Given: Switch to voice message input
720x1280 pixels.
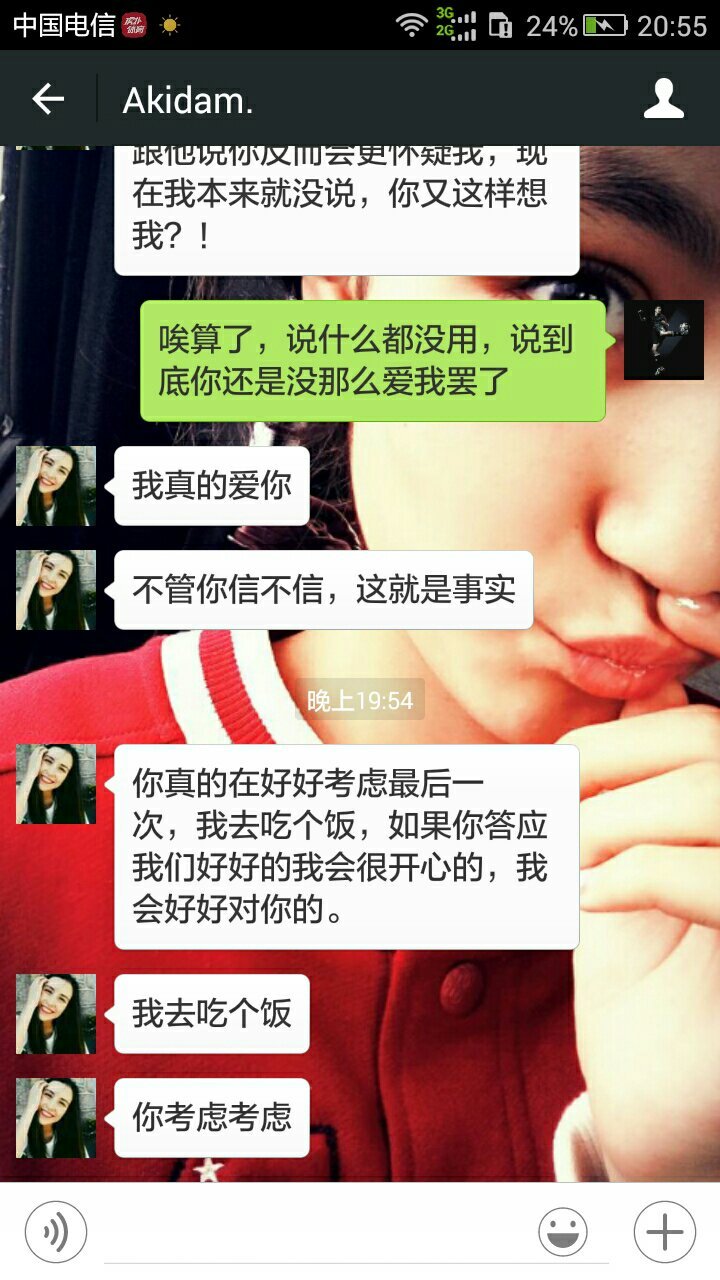Looking at the screenshot, I should tap(56, 1231).
